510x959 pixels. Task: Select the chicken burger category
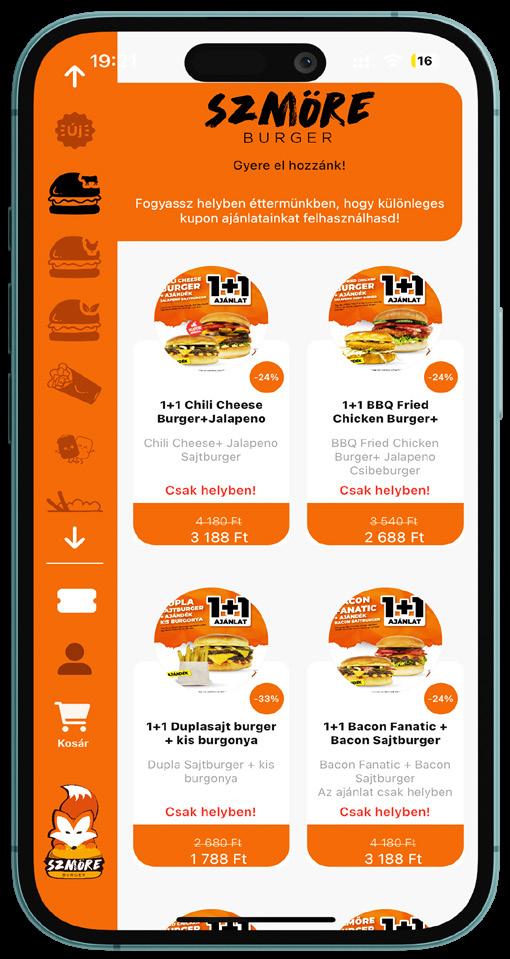tap(75, 257)
